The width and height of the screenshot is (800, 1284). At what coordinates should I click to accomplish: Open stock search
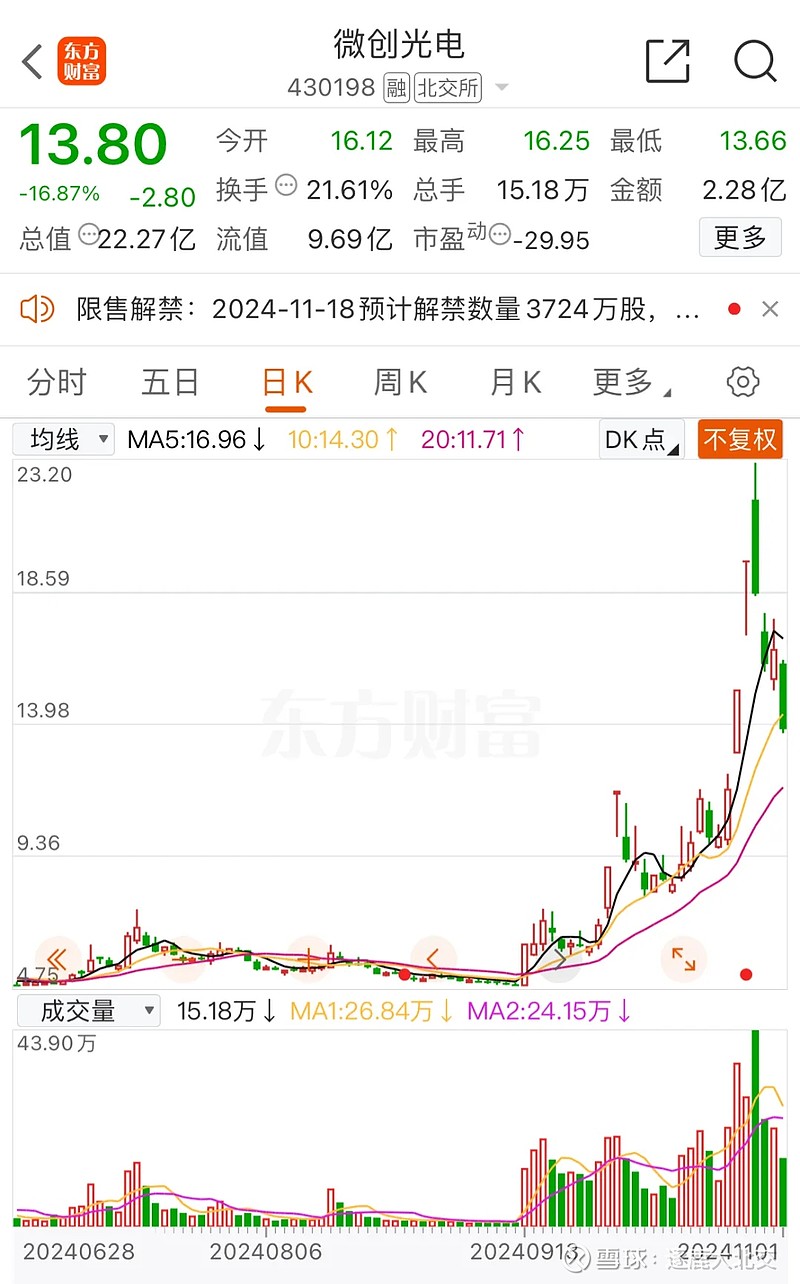(755, 62)
